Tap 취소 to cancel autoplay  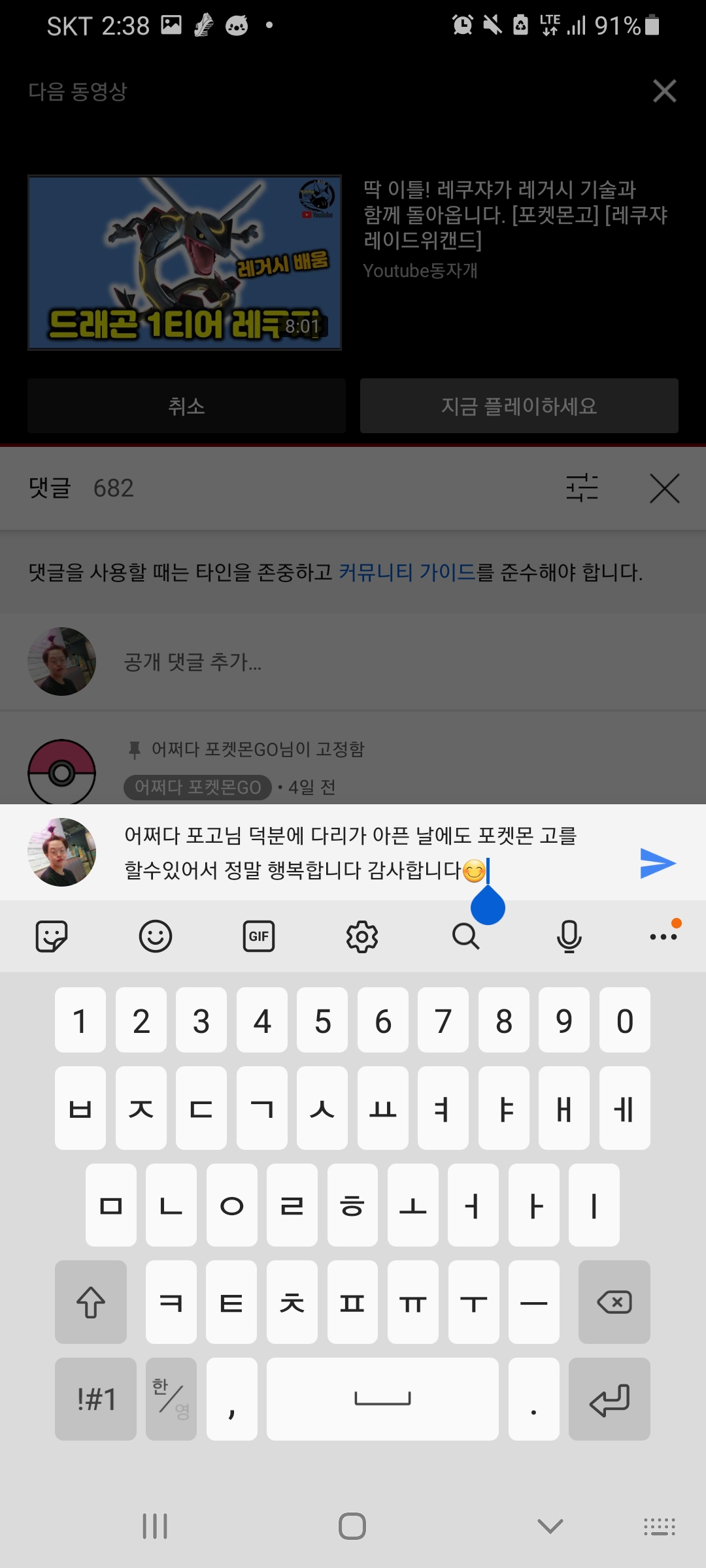(186, 406)
